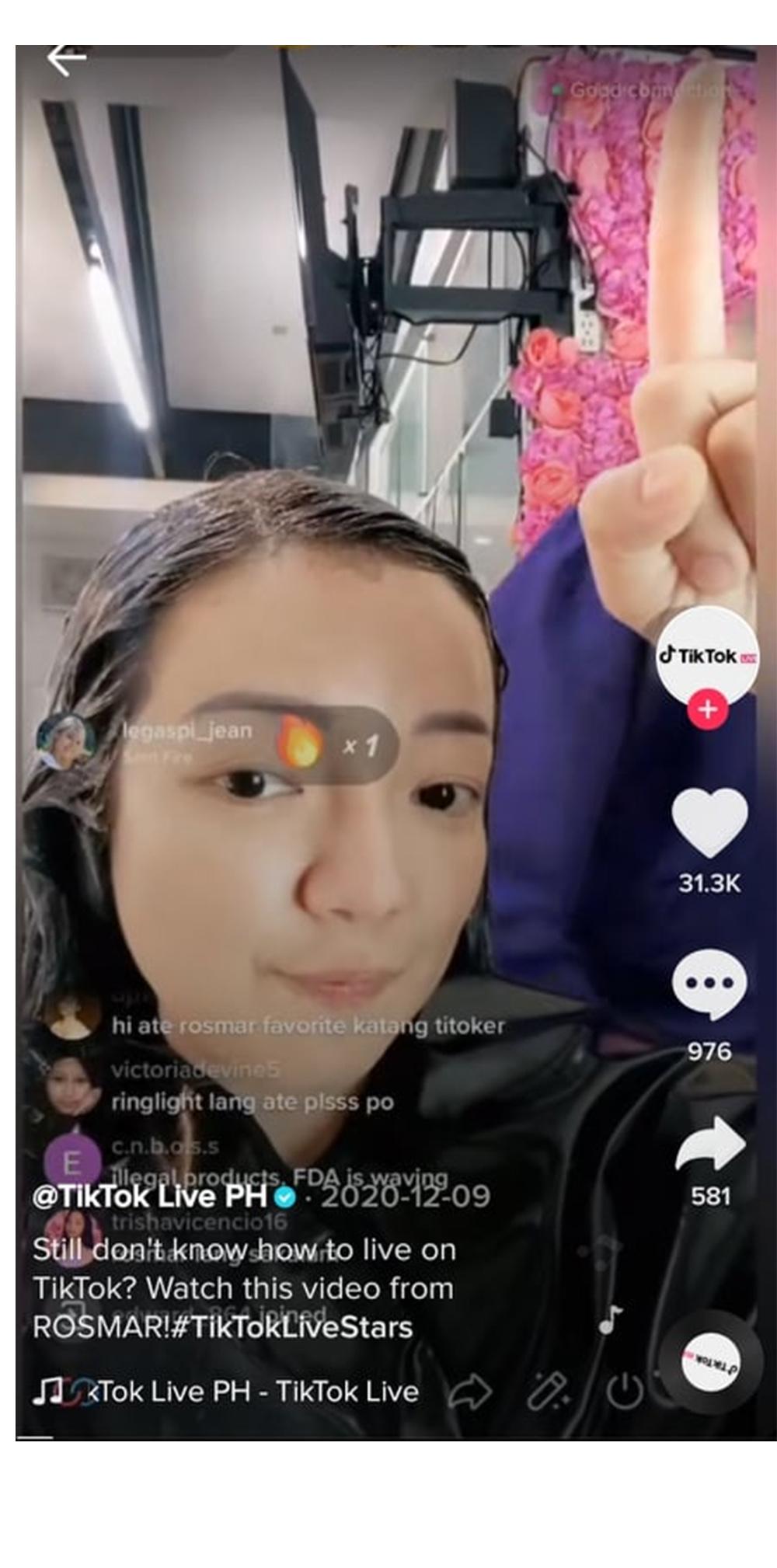Follow the channel via the red plus button

point(707,708)
